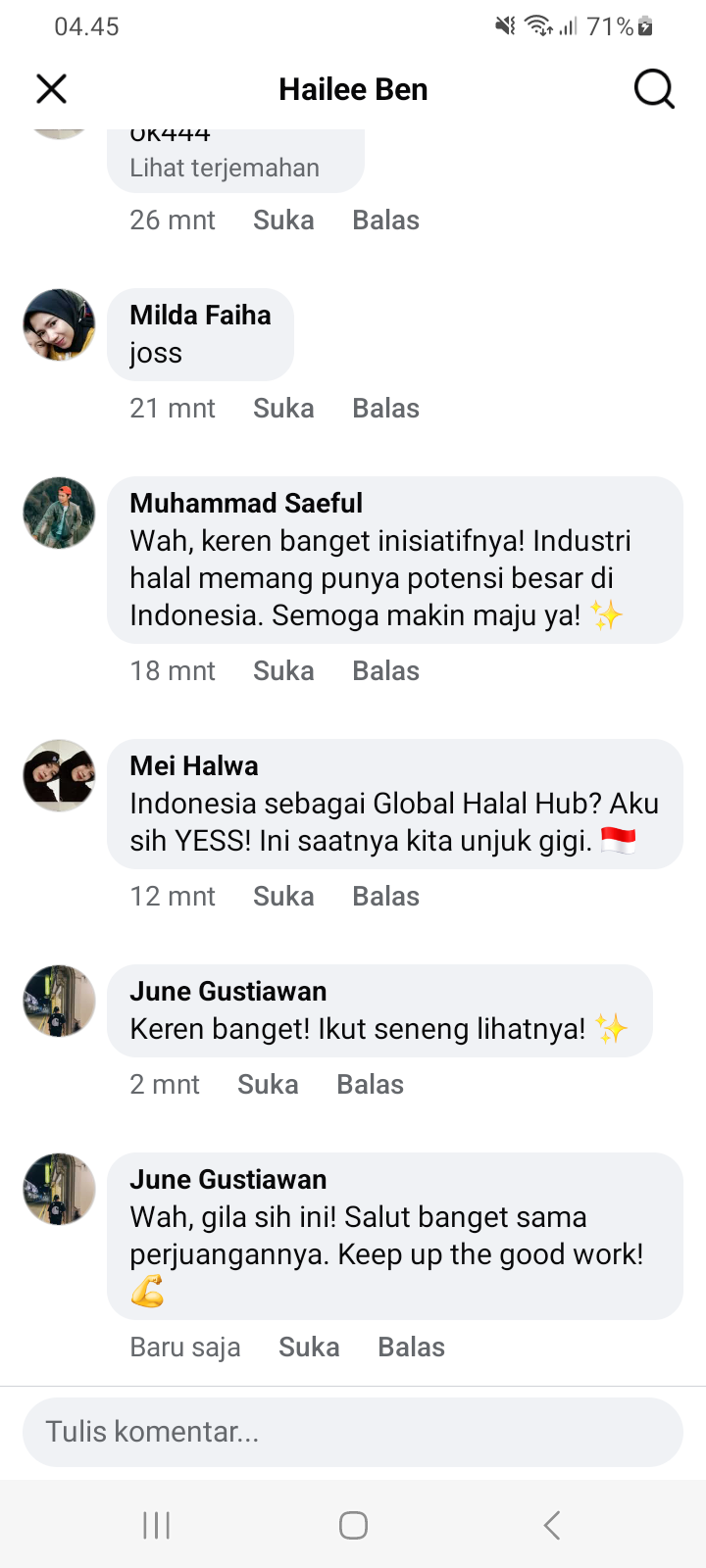This screenshot has width=706, height=1568.
Task: Reply to Muhammad Saeful's comment
Action: click(x=385, y=670)
